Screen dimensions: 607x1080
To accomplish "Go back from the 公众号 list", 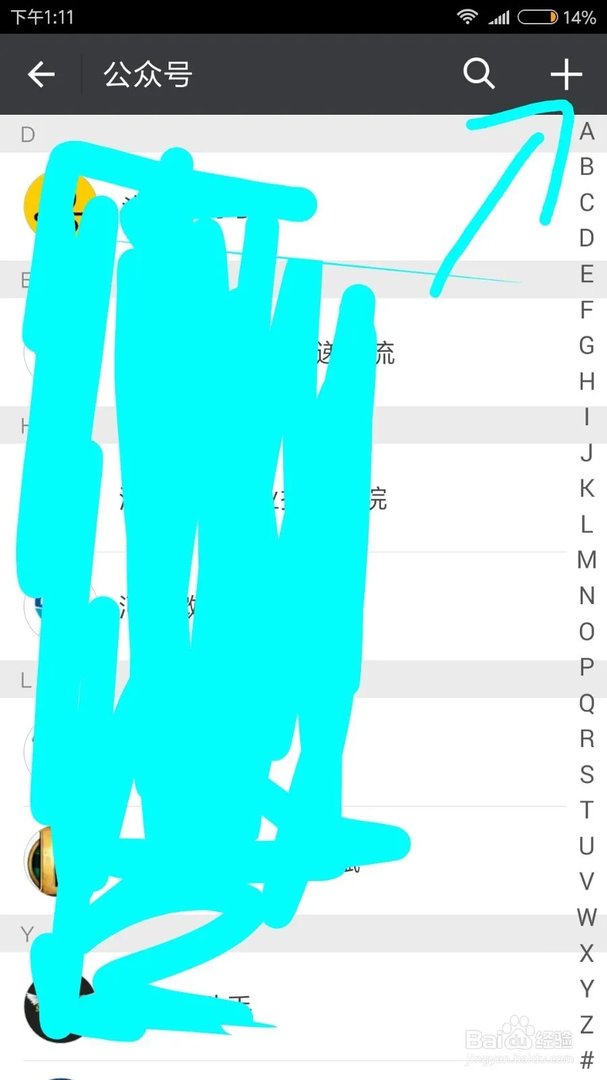I will click(x=41, y=74).
